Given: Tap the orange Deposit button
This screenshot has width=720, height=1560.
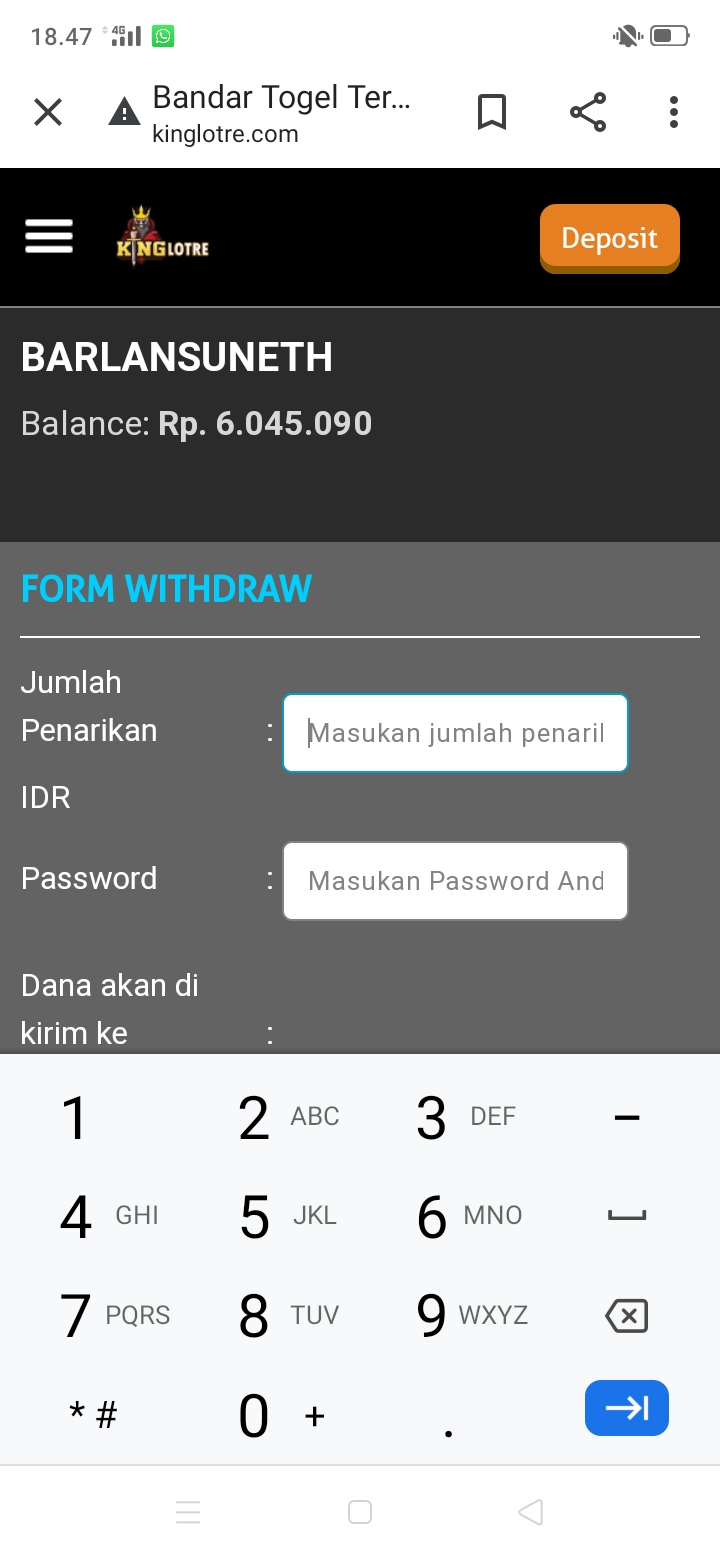Looking at the screenshot, I should 609,238.
